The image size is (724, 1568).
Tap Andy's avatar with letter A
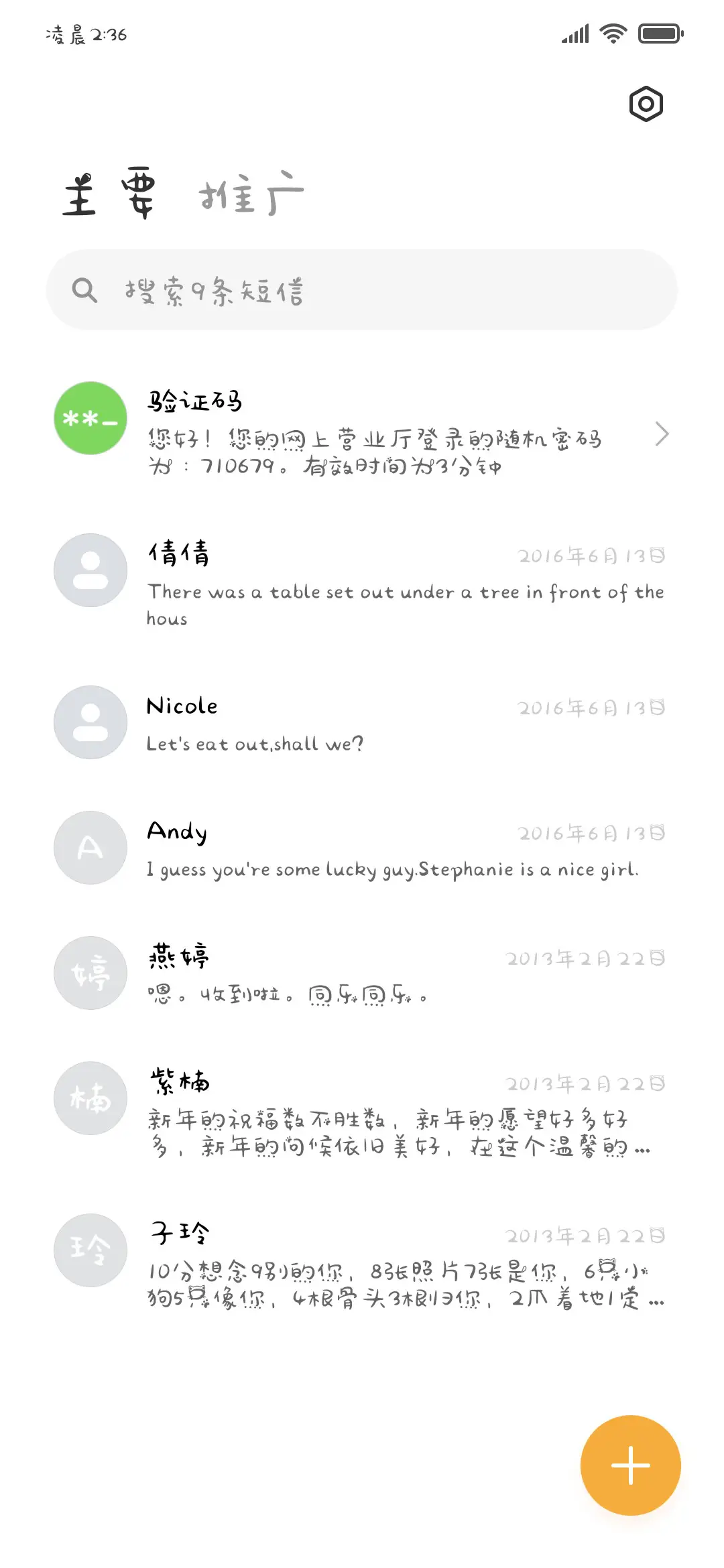click(x=89, y=848)
